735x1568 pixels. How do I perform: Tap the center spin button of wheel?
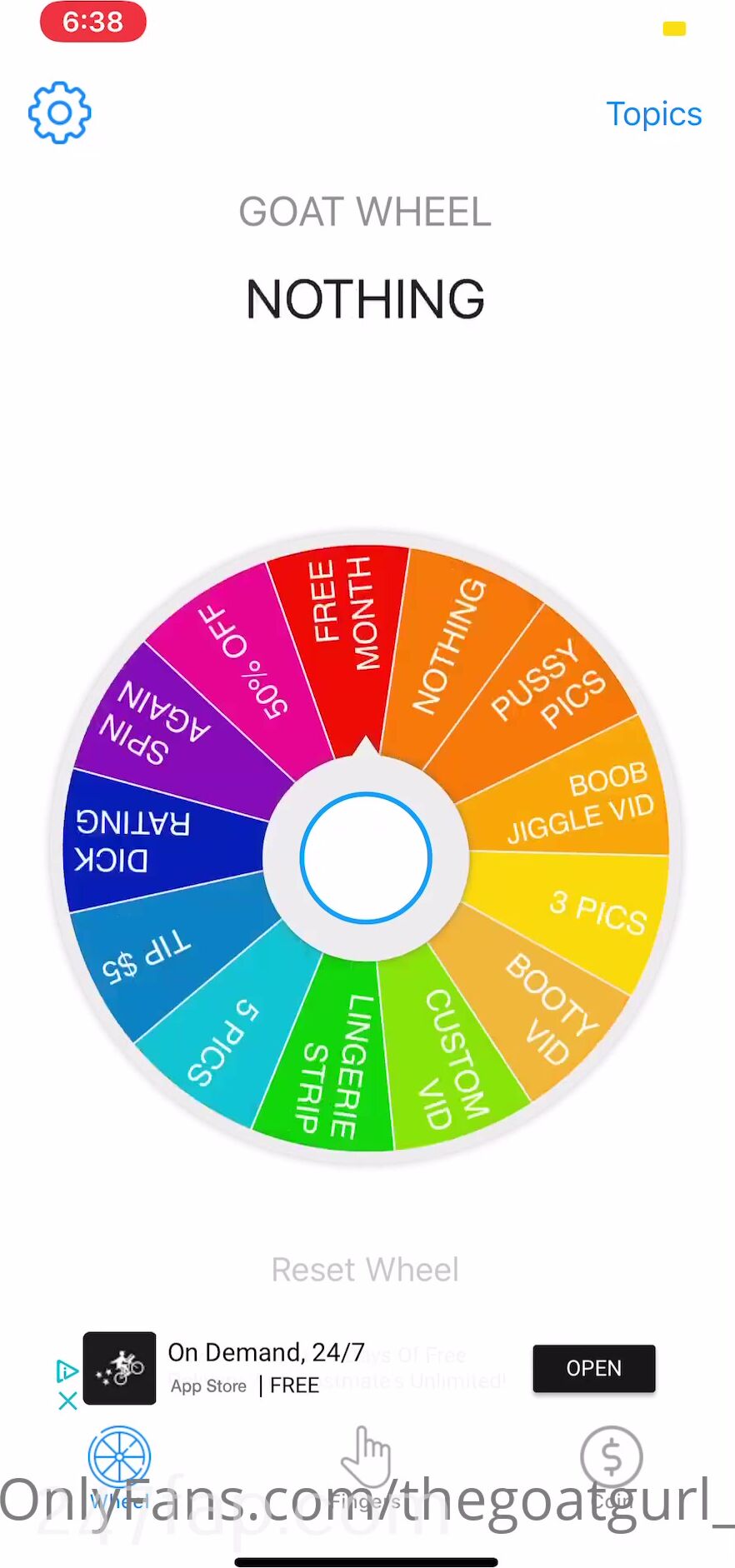coord(366,858)
